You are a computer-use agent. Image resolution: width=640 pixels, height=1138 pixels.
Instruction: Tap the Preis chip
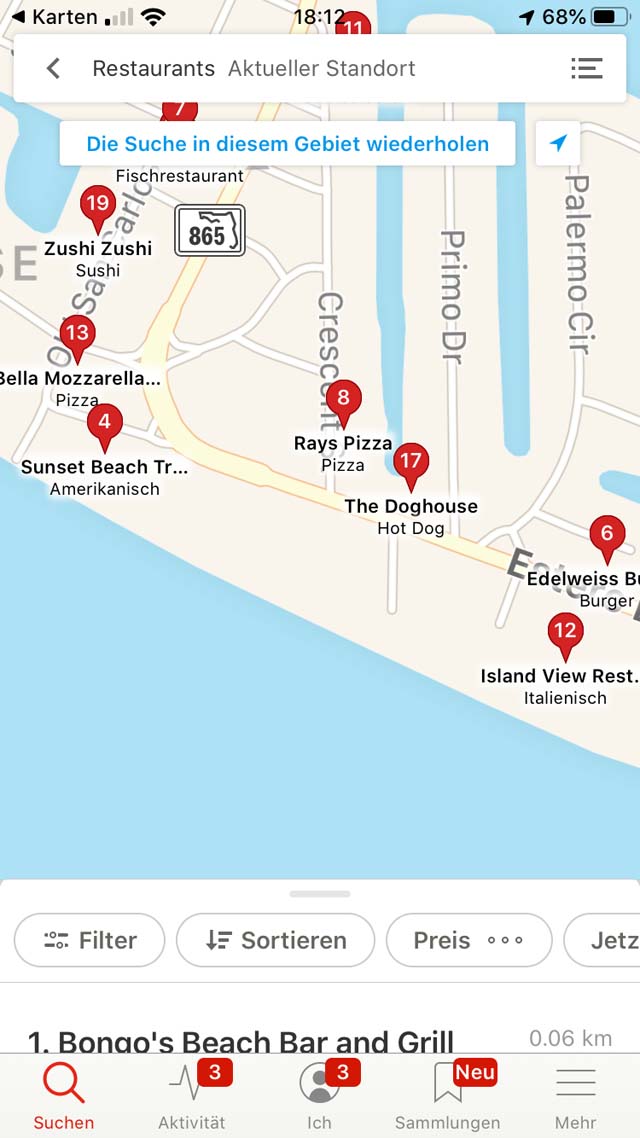pos(469,940)
